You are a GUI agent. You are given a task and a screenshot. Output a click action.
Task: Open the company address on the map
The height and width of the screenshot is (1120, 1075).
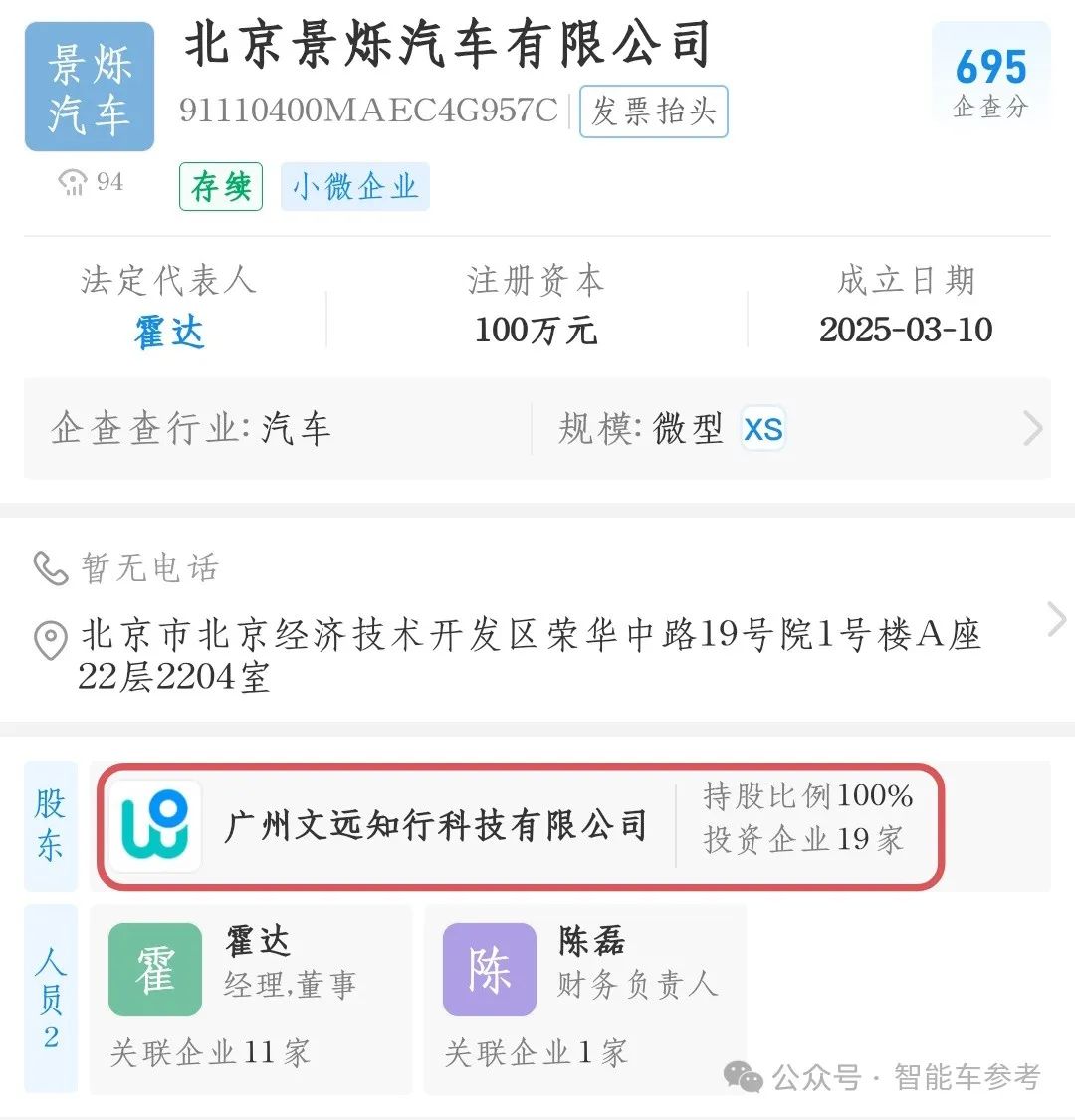coord(531,655)
